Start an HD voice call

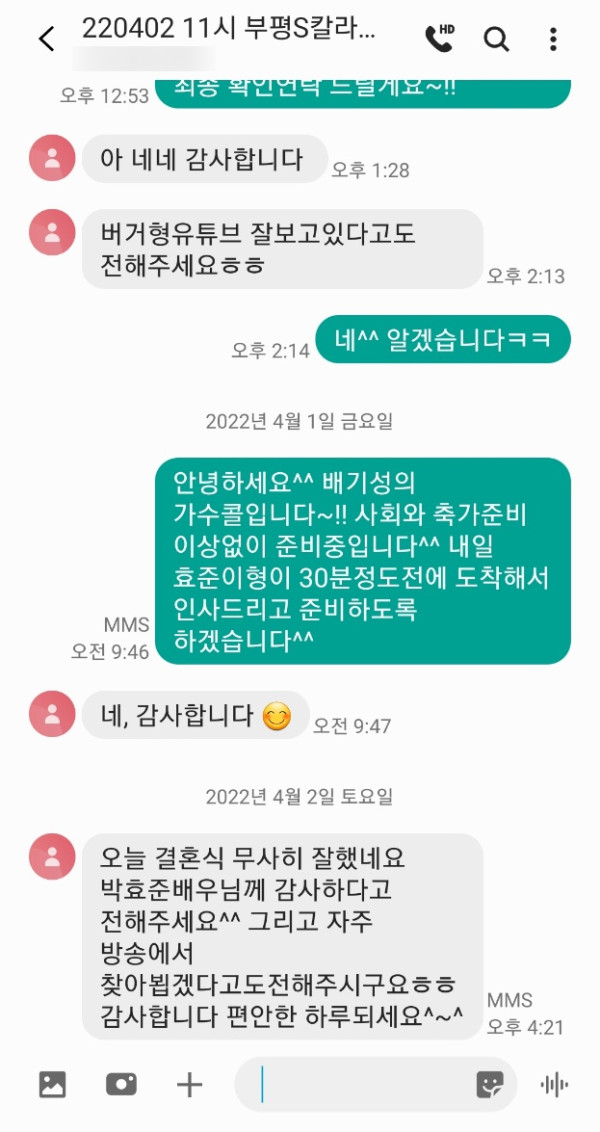439,39
